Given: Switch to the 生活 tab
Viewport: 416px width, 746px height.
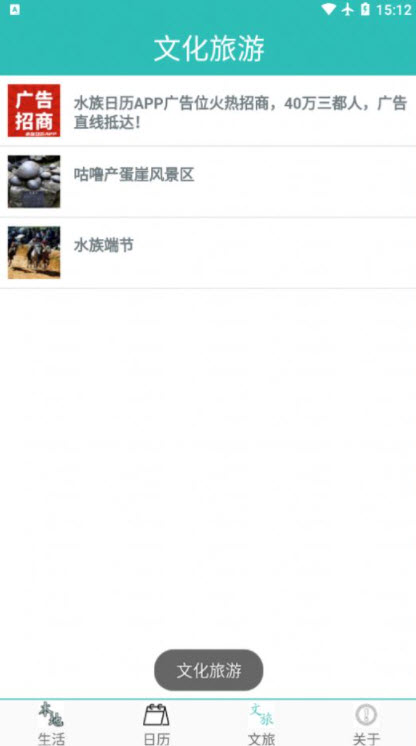Looking at the screenshot, I should pos(51,723).
